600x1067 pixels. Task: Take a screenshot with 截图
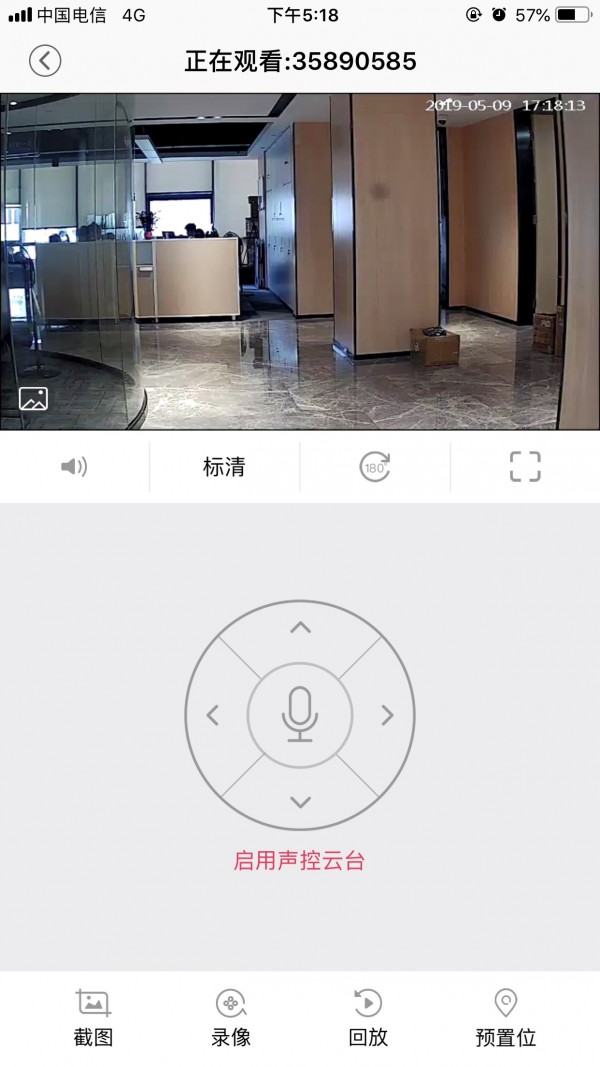click(93, 1017)
